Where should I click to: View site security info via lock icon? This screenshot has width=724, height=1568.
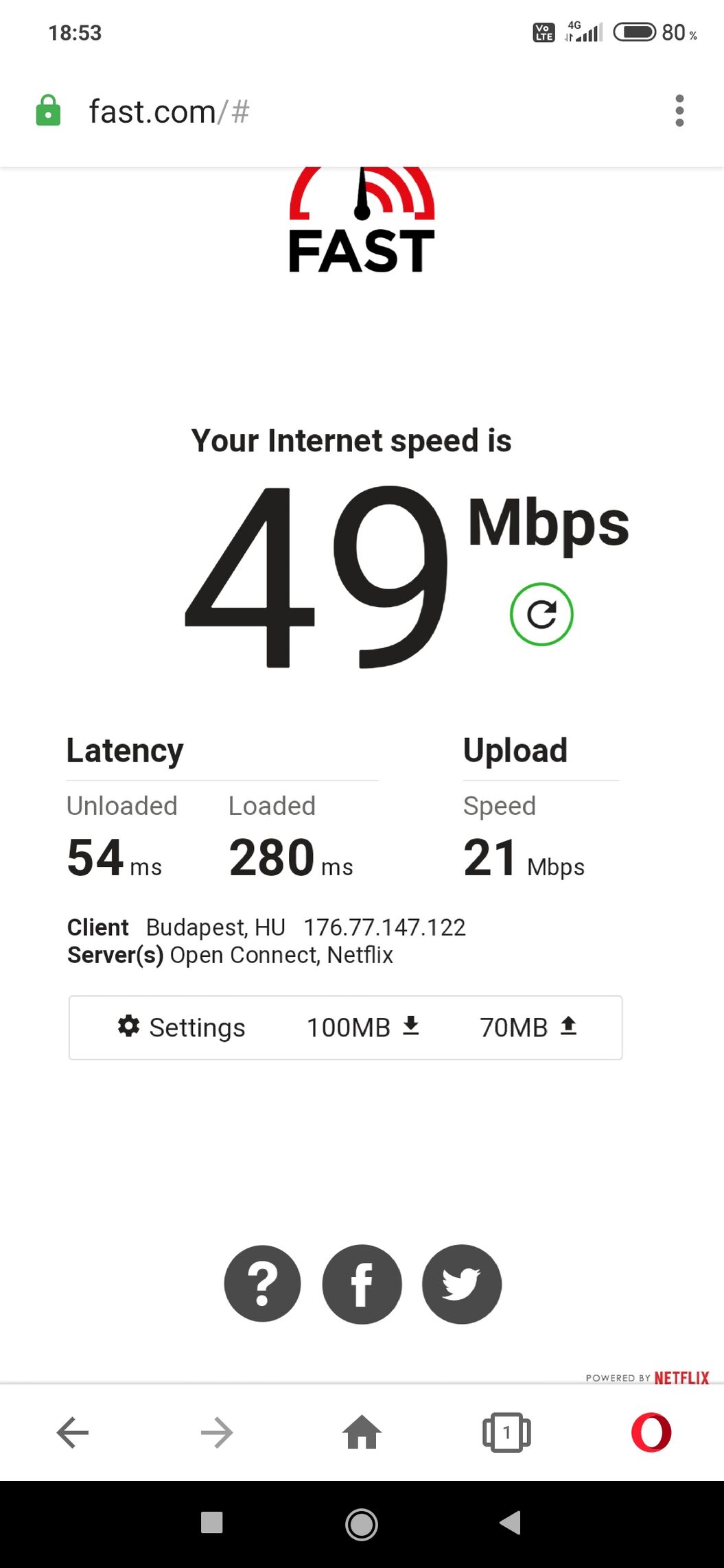tap(48, 111)
